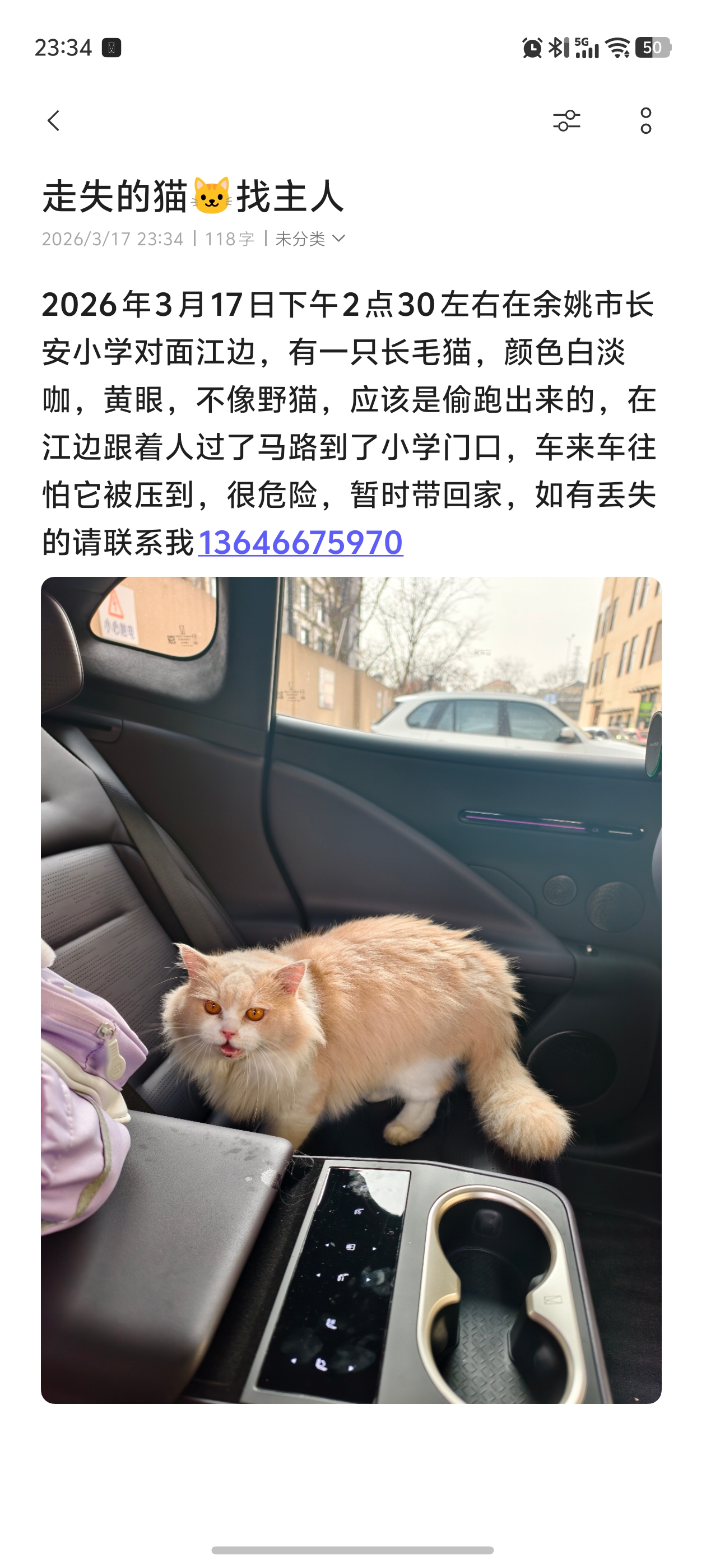Go back from the note
Screen dimensions: 706x1568
pos(54,120)
